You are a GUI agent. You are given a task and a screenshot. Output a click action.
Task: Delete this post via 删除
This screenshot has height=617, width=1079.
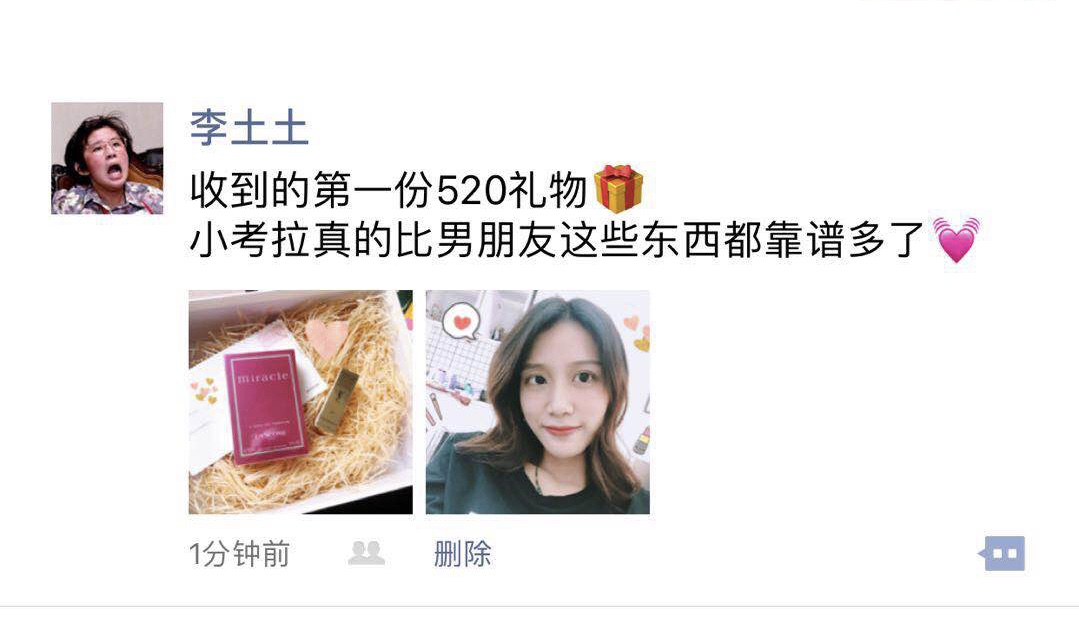(462, 553)
